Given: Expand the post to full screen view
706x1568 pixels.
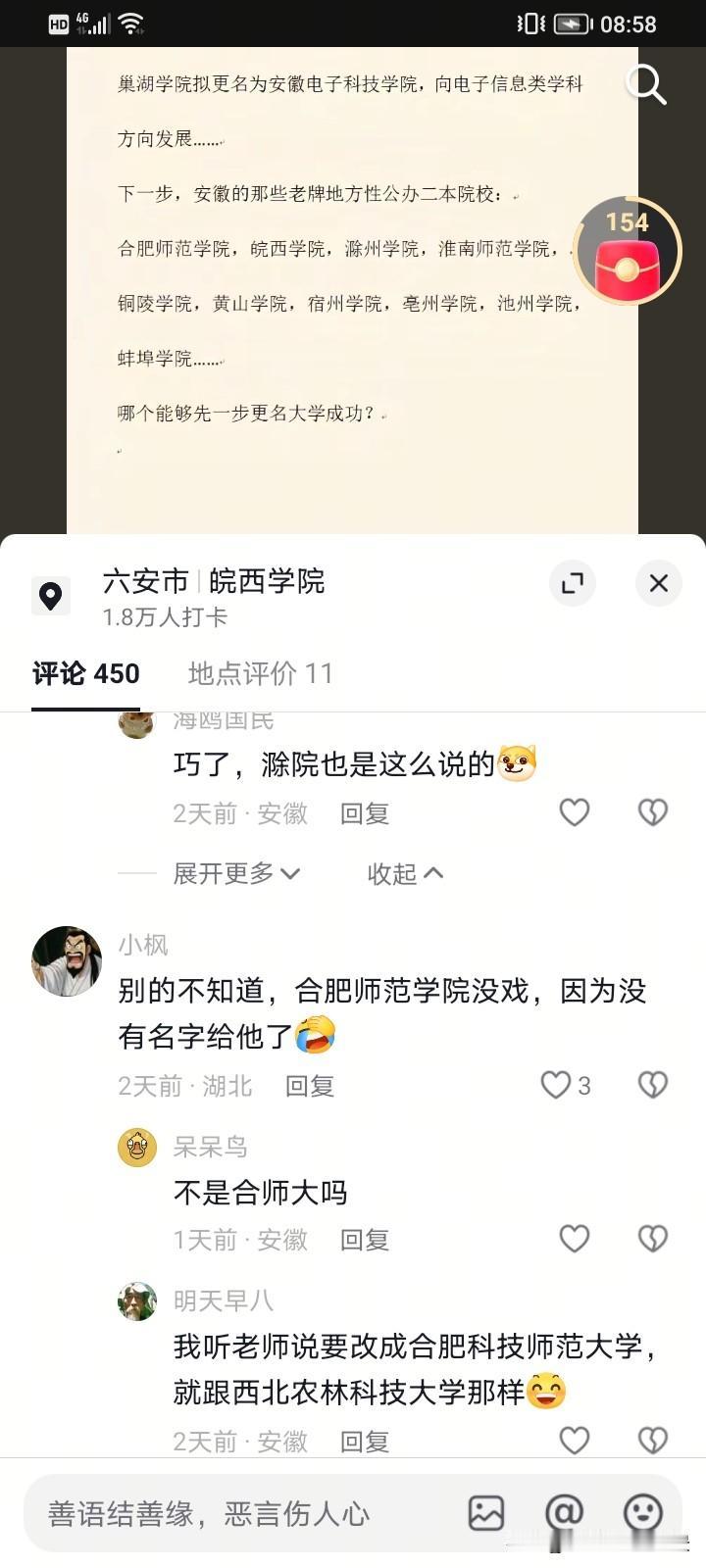Looking at the screenshot, I should click(574, 583).
